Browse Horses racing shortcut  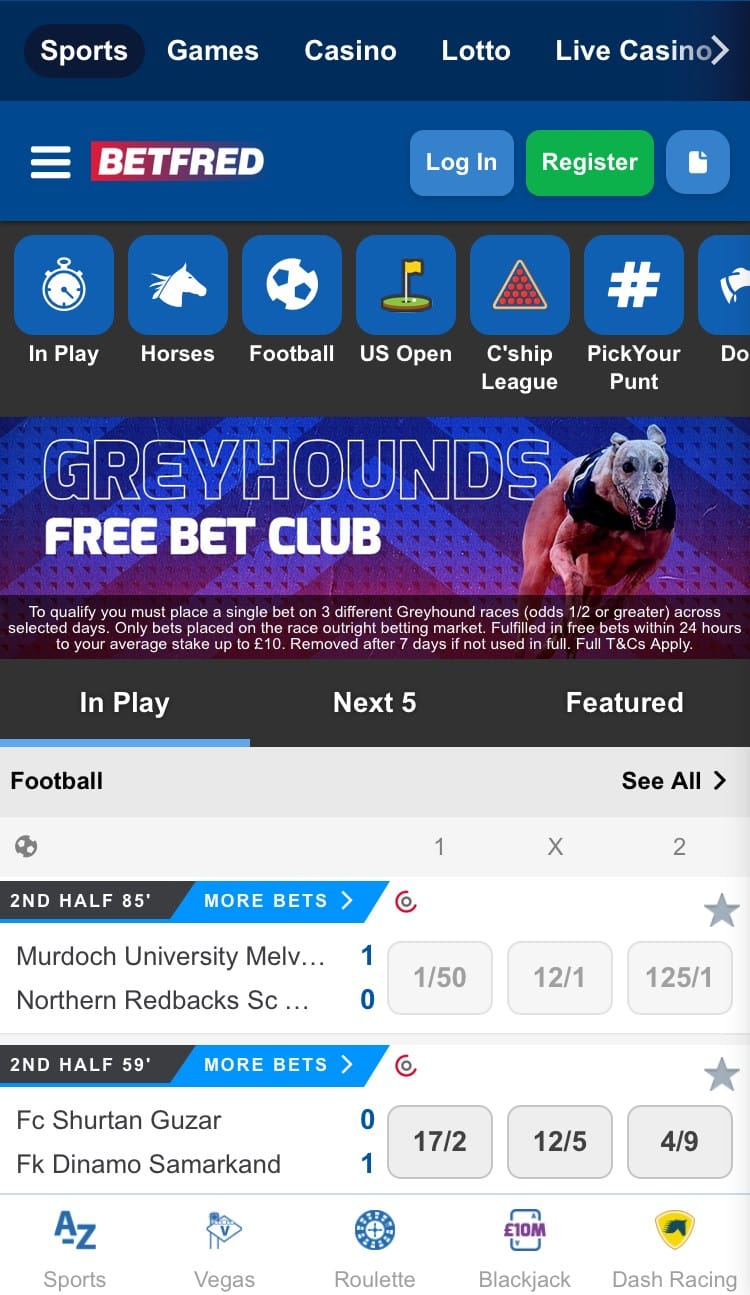tap(177, 300)
